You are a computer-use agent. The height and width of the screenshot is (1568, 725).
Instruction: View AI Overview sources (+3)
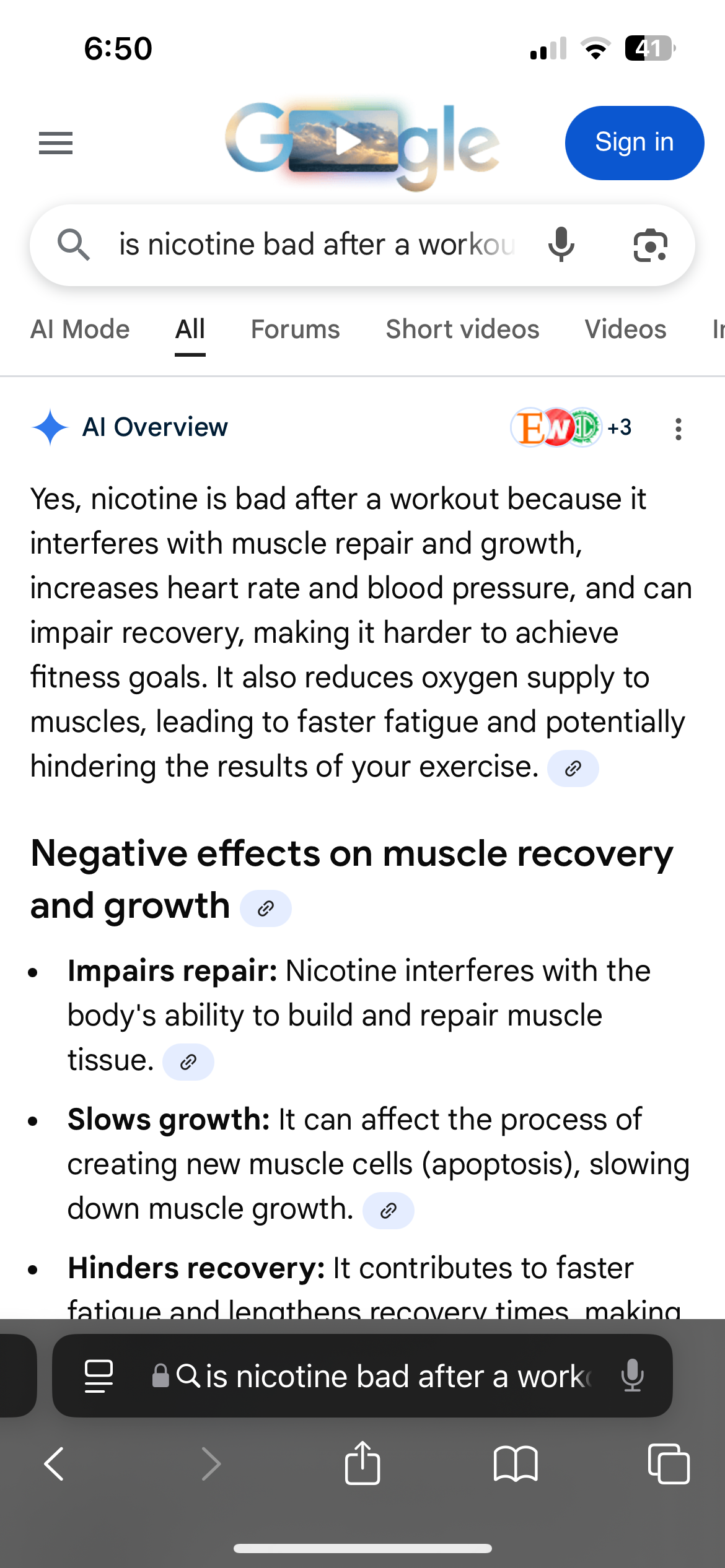[x=571, y=427]
